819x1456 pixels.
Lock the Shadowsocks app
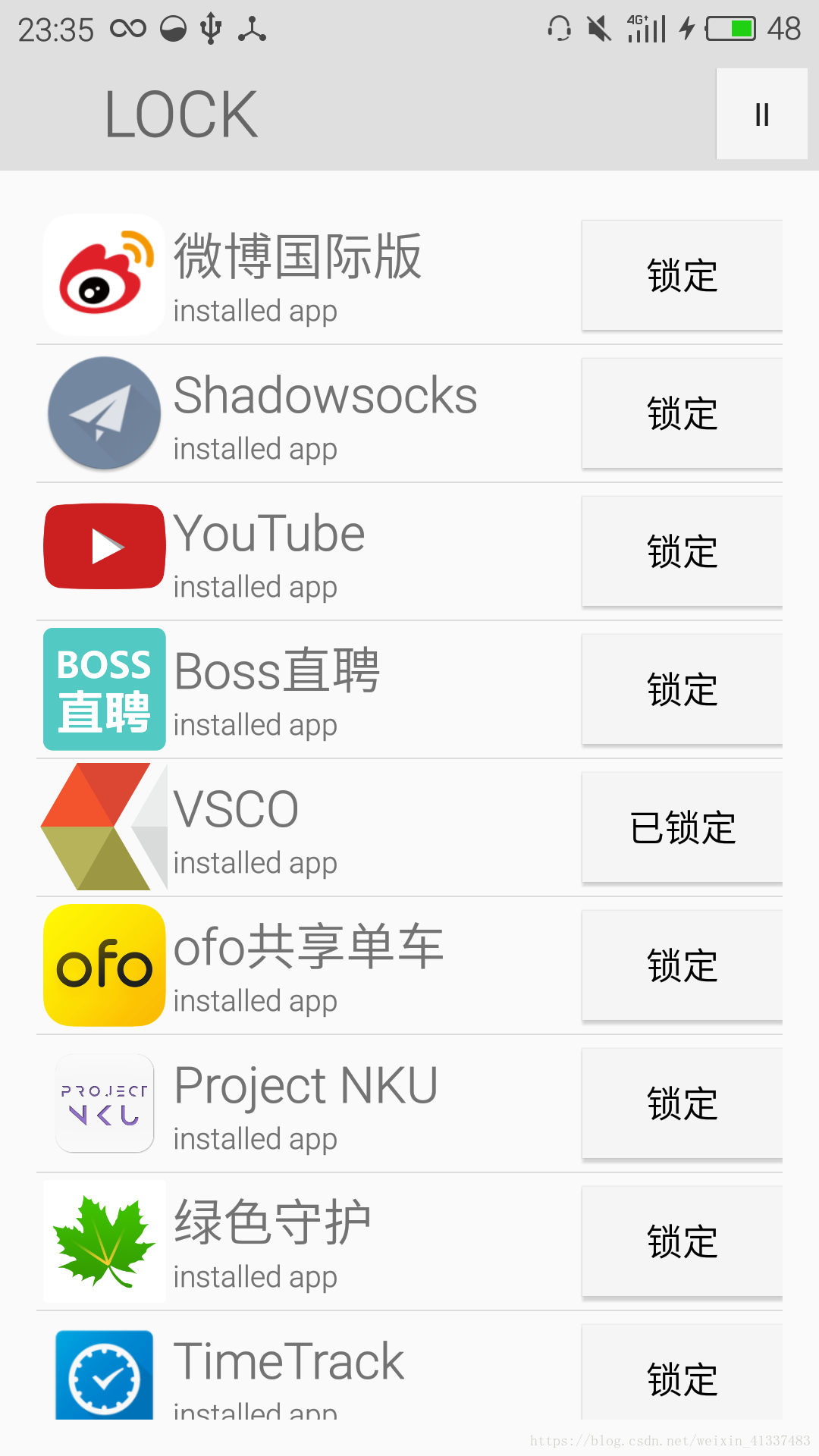tap(682, 413)
